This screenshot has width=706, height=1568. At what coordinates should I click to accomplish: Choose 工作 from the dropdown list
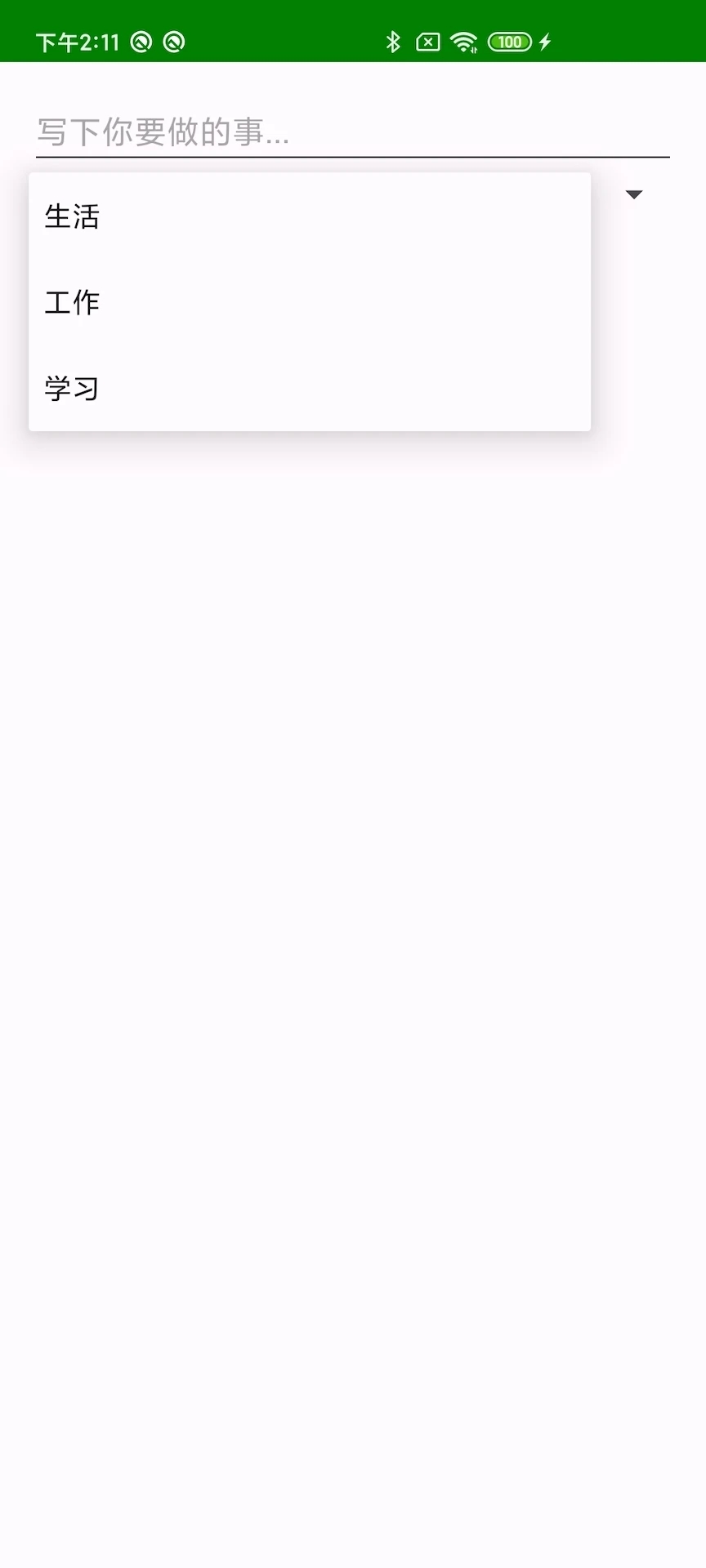309,303
